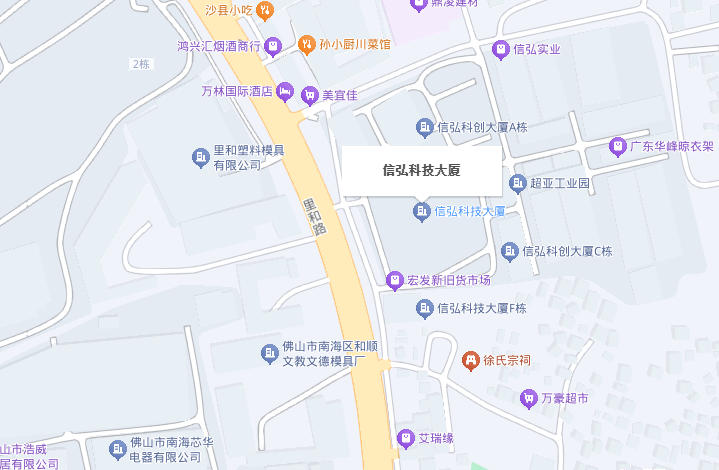The height and width of the screenshot is (470, 719).
Task: Open the 超亚工业园 map marker
Action: coord(517,183)
